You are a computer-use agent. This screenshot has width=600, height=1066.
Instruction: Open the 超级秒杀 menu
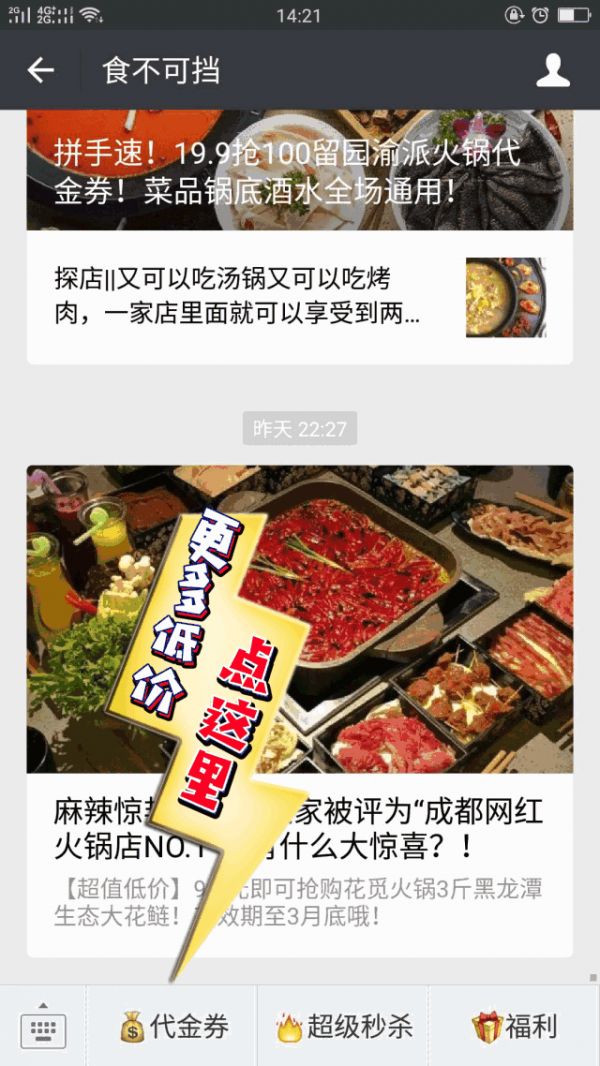click(344, 1027)
